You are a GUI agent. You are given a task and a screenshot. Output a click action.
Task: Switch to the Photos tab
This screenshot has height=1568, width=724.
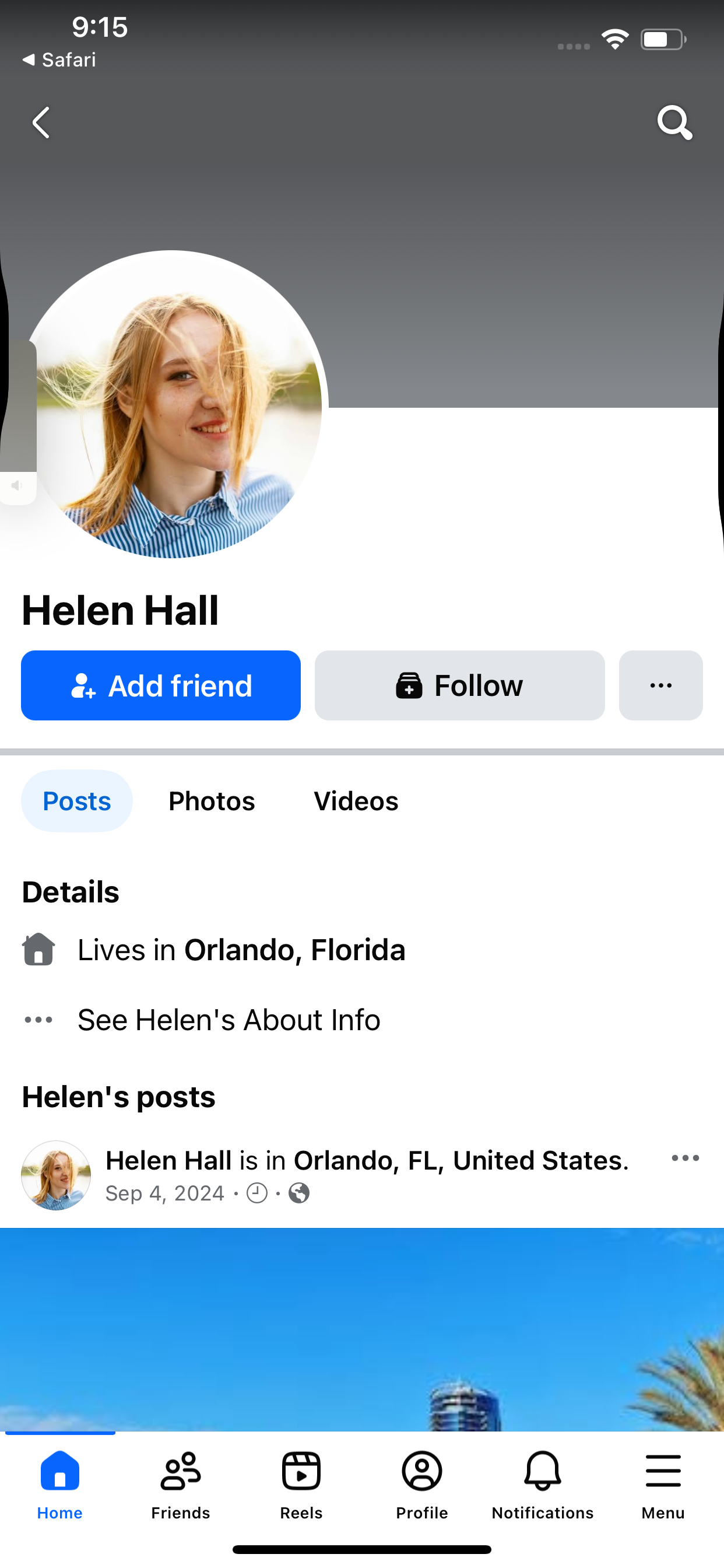211,801
